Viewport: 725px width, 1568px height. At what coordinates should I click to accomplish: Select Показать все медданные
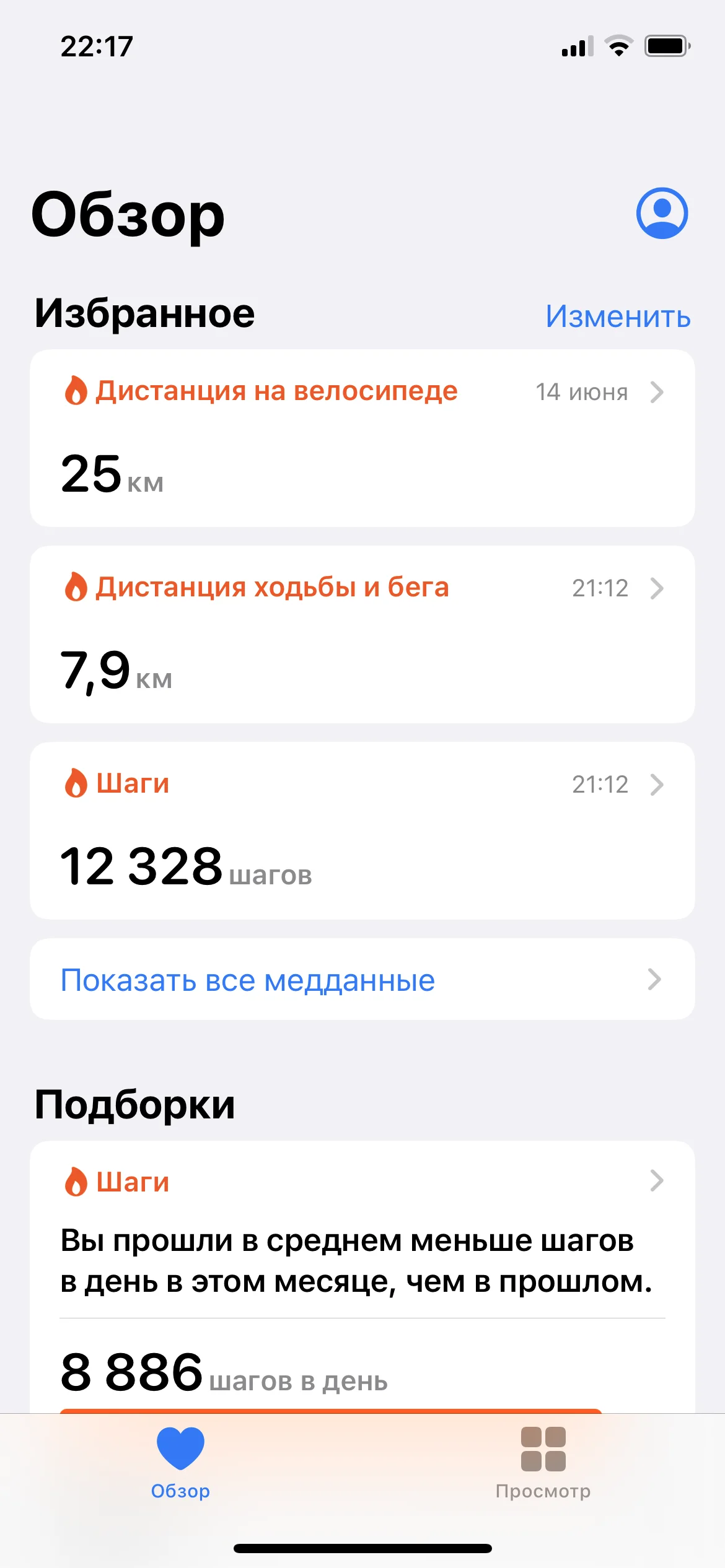click(x=362, y=980)
